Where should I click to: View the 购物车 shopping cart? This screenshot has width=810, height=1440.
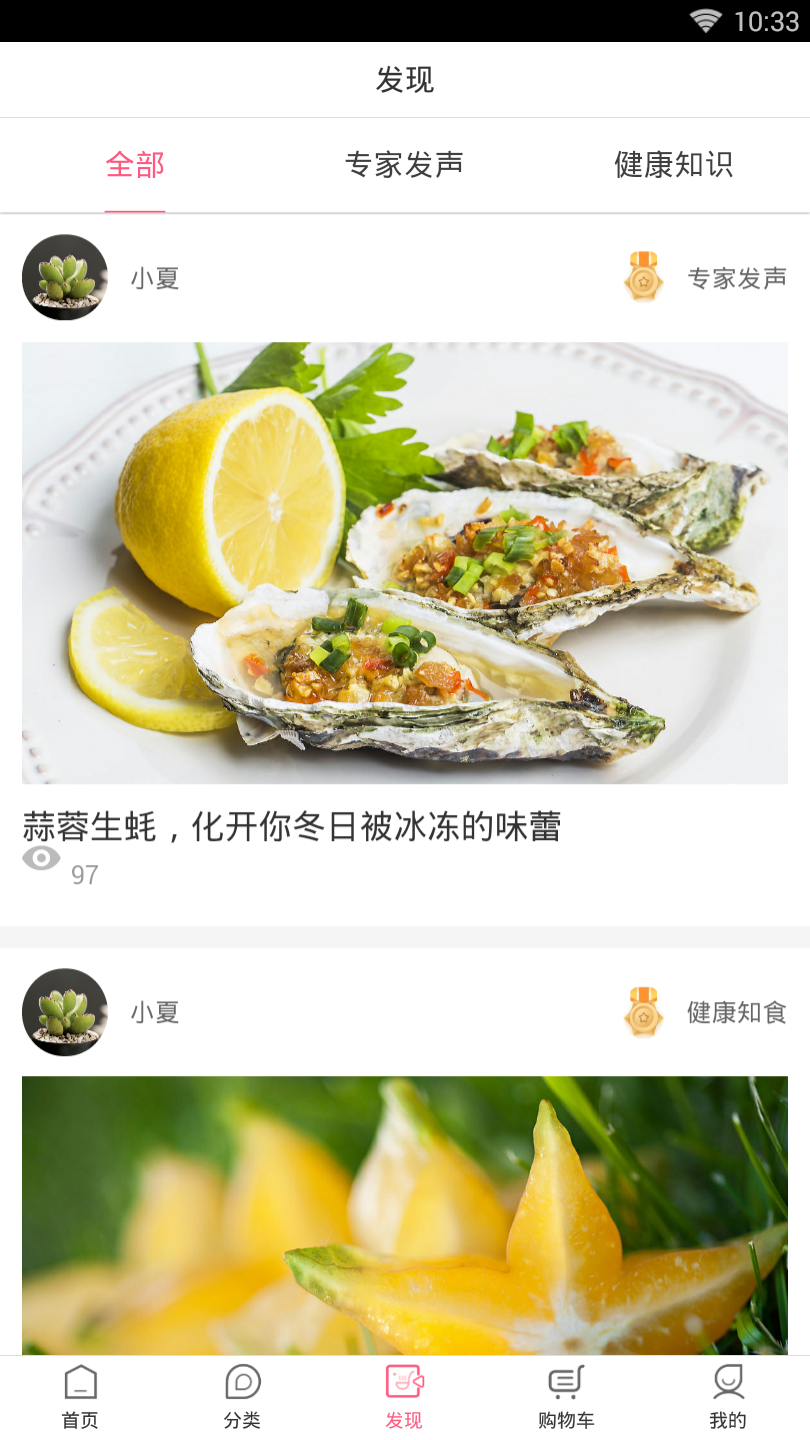click(x=566, y=1397)
